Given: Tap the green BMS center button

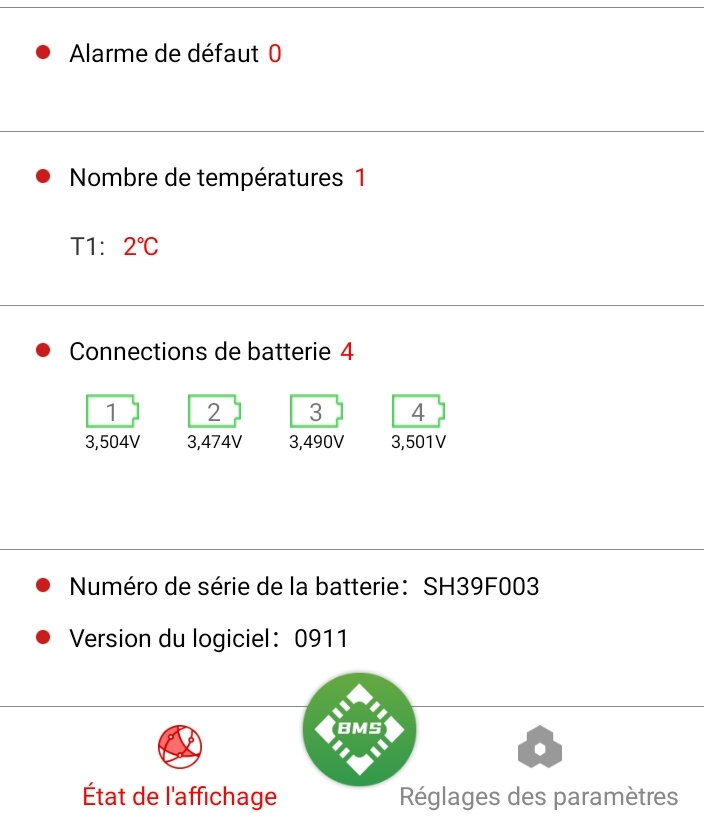Looking at the screenshot, I should [359, 729].
